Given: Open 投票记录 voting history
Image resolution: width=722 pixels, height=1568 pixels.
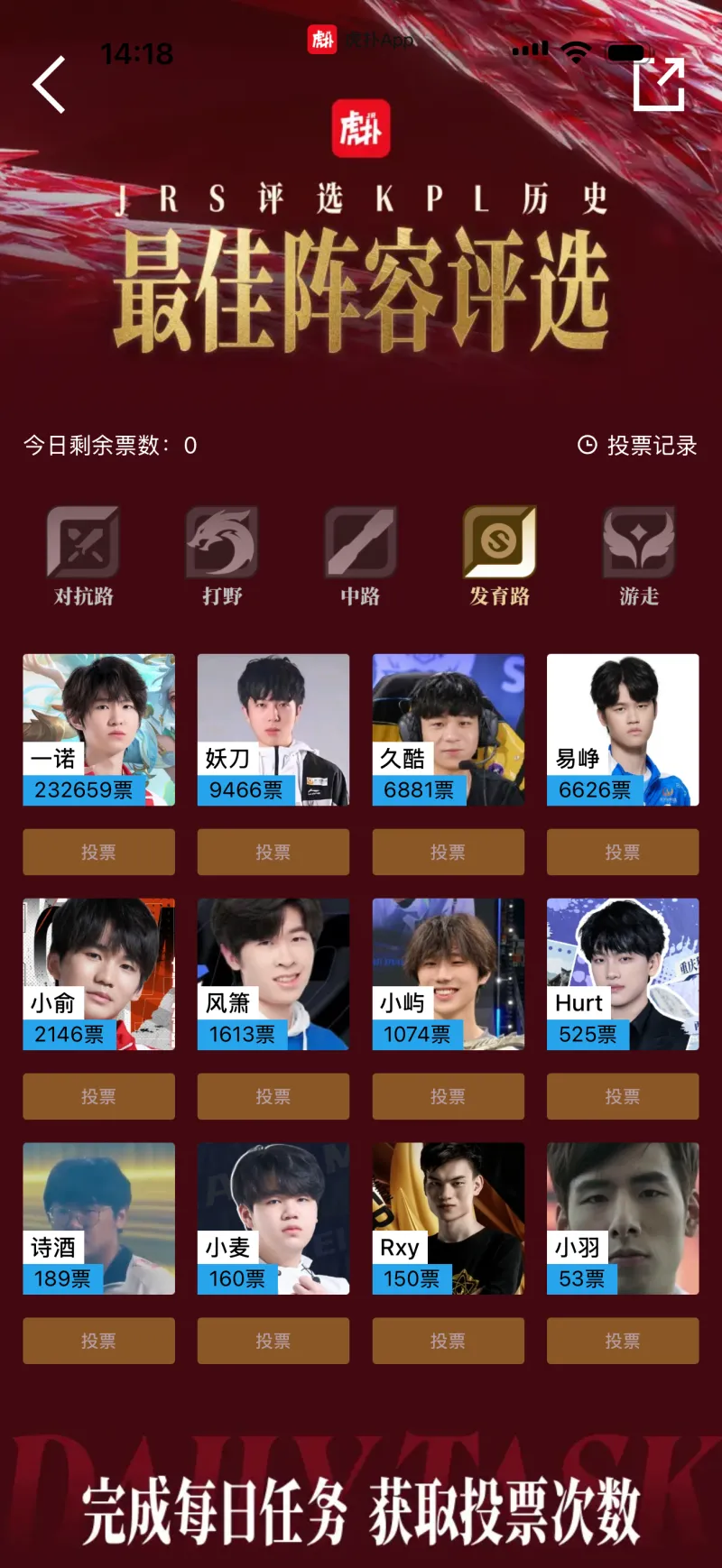Looking at the screenshot, I should (637, 445).
